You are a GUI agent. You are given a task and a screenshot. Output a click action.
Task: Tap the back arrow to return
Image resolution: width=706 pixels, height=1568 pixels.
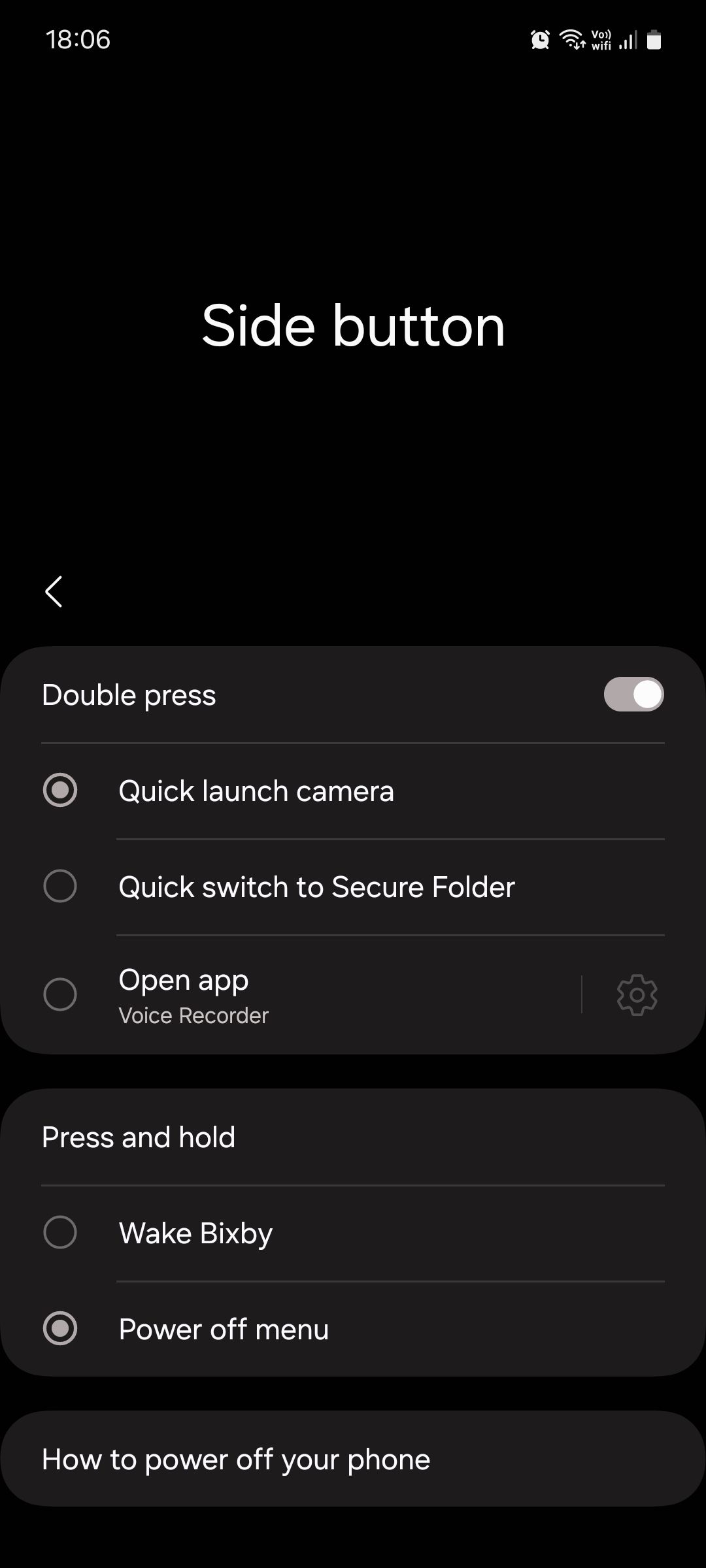54,592
